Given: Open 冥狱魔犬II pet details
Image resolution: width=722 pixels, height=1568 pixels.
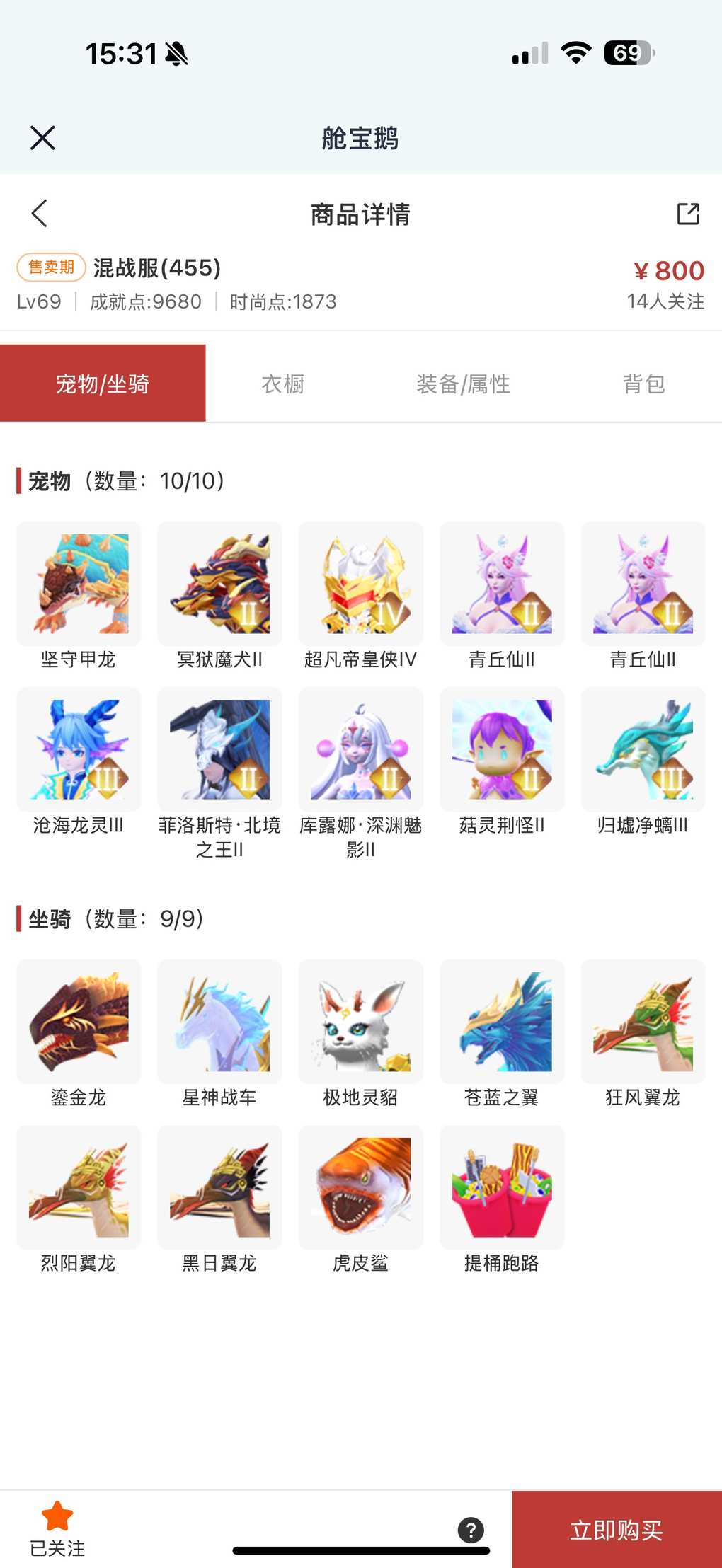Looking at the screenshot, I should (x=219, y=584).
